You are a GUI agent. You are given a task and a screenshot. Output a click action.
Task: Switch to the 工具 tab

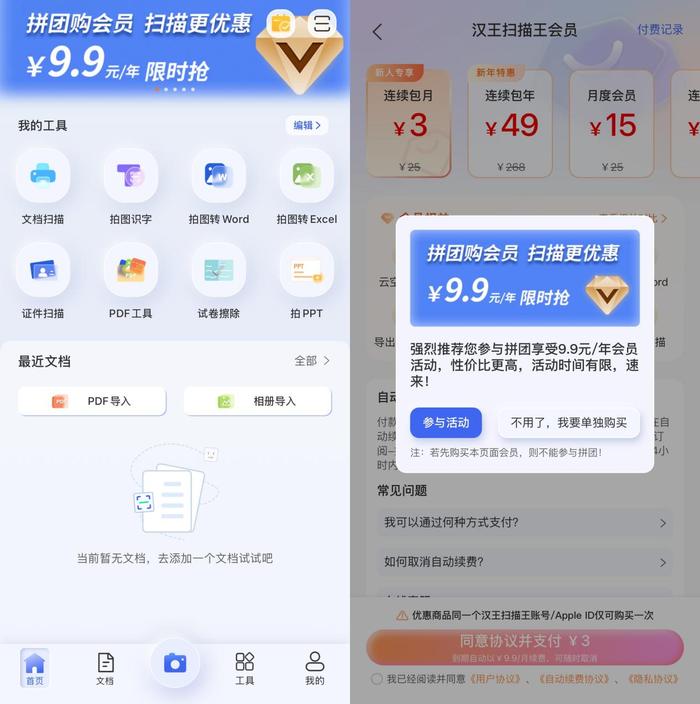pyautogui.click(x=244, y=668)
